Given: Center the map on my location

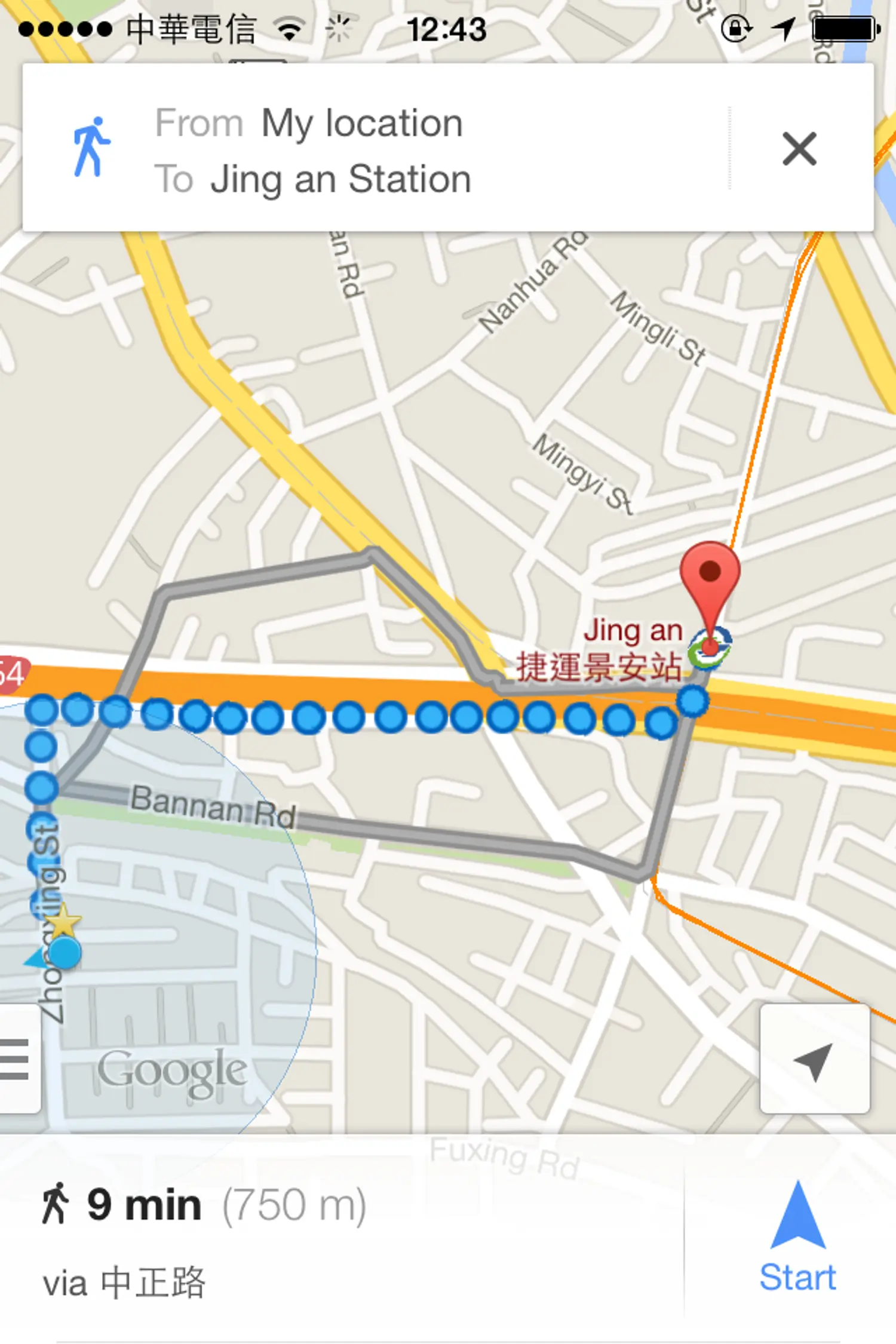Looking at the screenshot, I should point(814,1059).
